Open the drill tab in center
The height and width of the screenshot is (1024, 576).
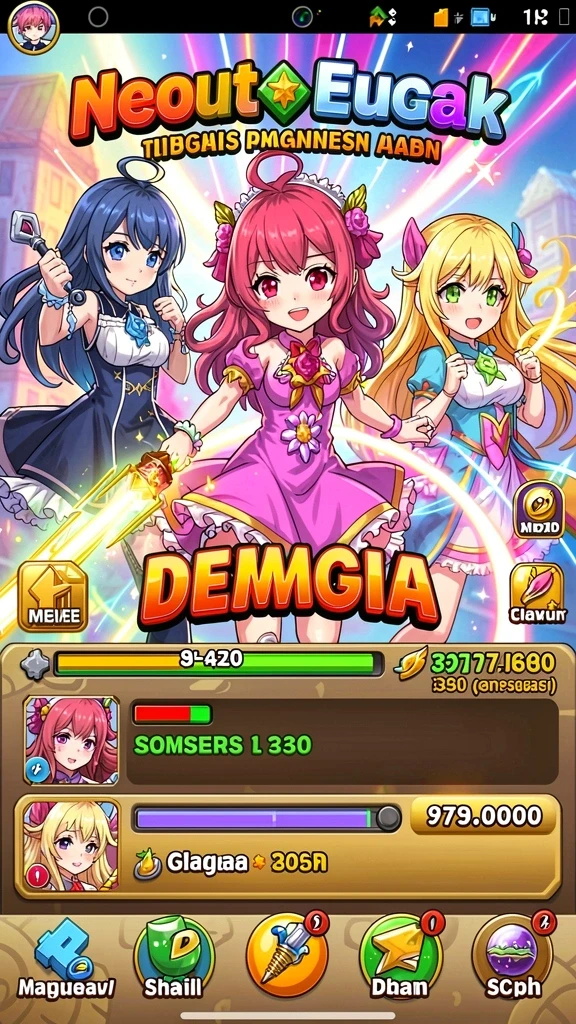coord(287,955)
